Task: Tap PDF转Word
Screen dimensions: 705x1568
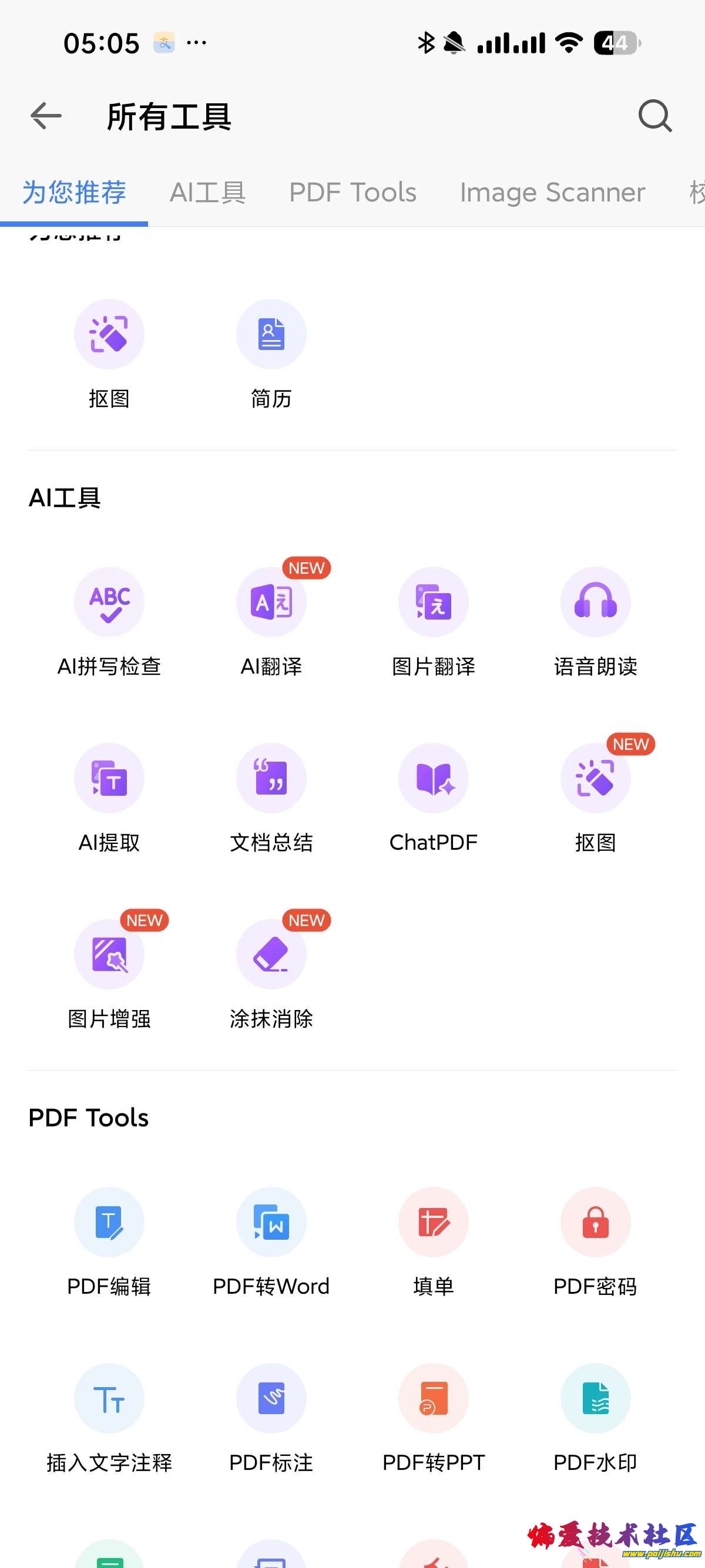Action: 271,1222
